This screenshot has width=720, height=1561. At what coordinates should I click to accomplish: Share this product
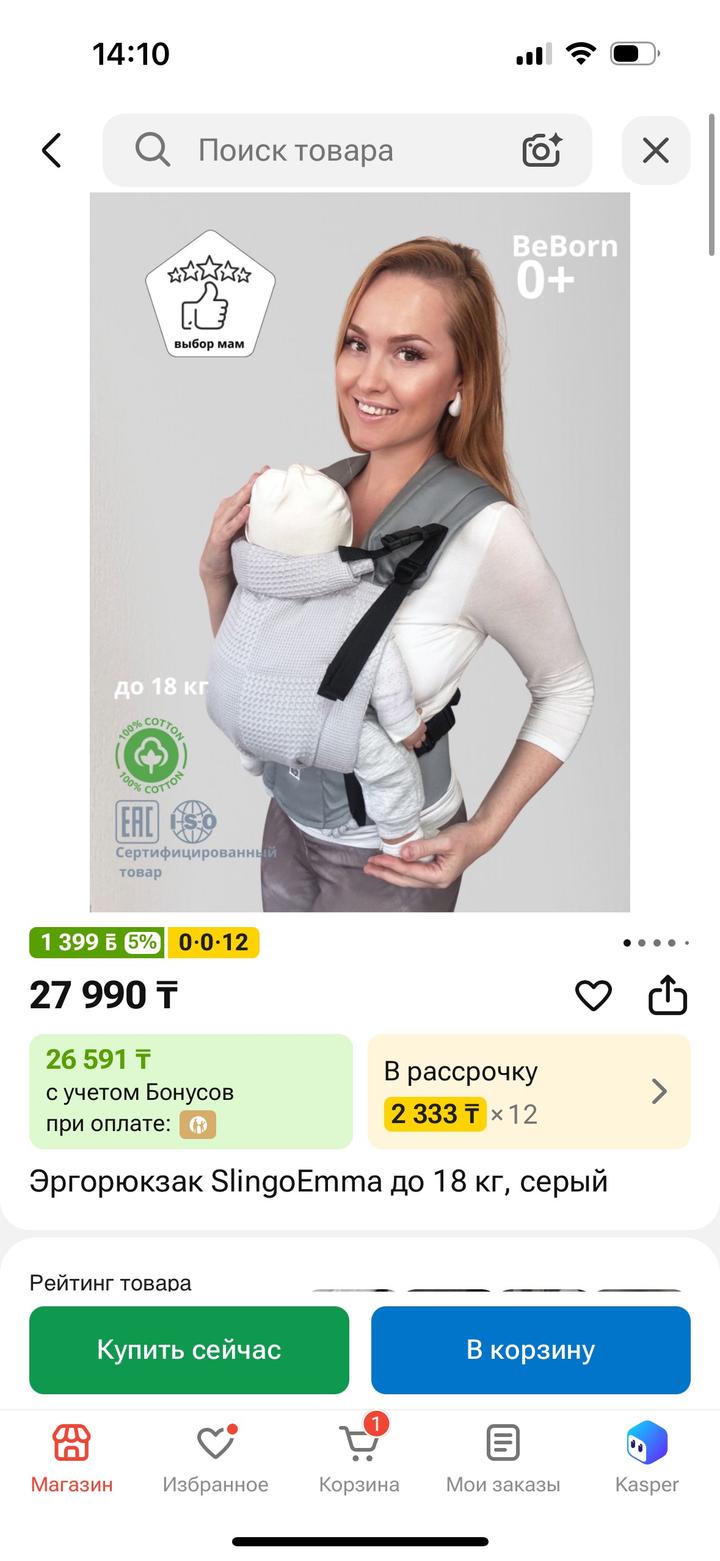(x=667, y=995)
